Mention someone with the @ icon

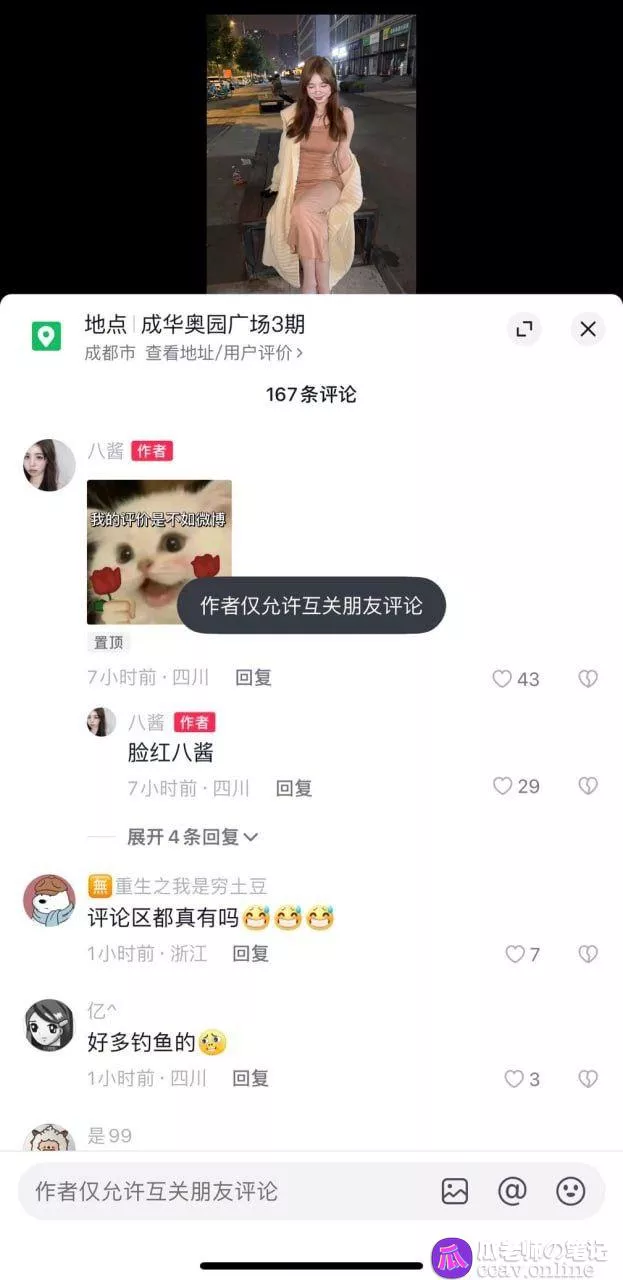point(512,1191)
